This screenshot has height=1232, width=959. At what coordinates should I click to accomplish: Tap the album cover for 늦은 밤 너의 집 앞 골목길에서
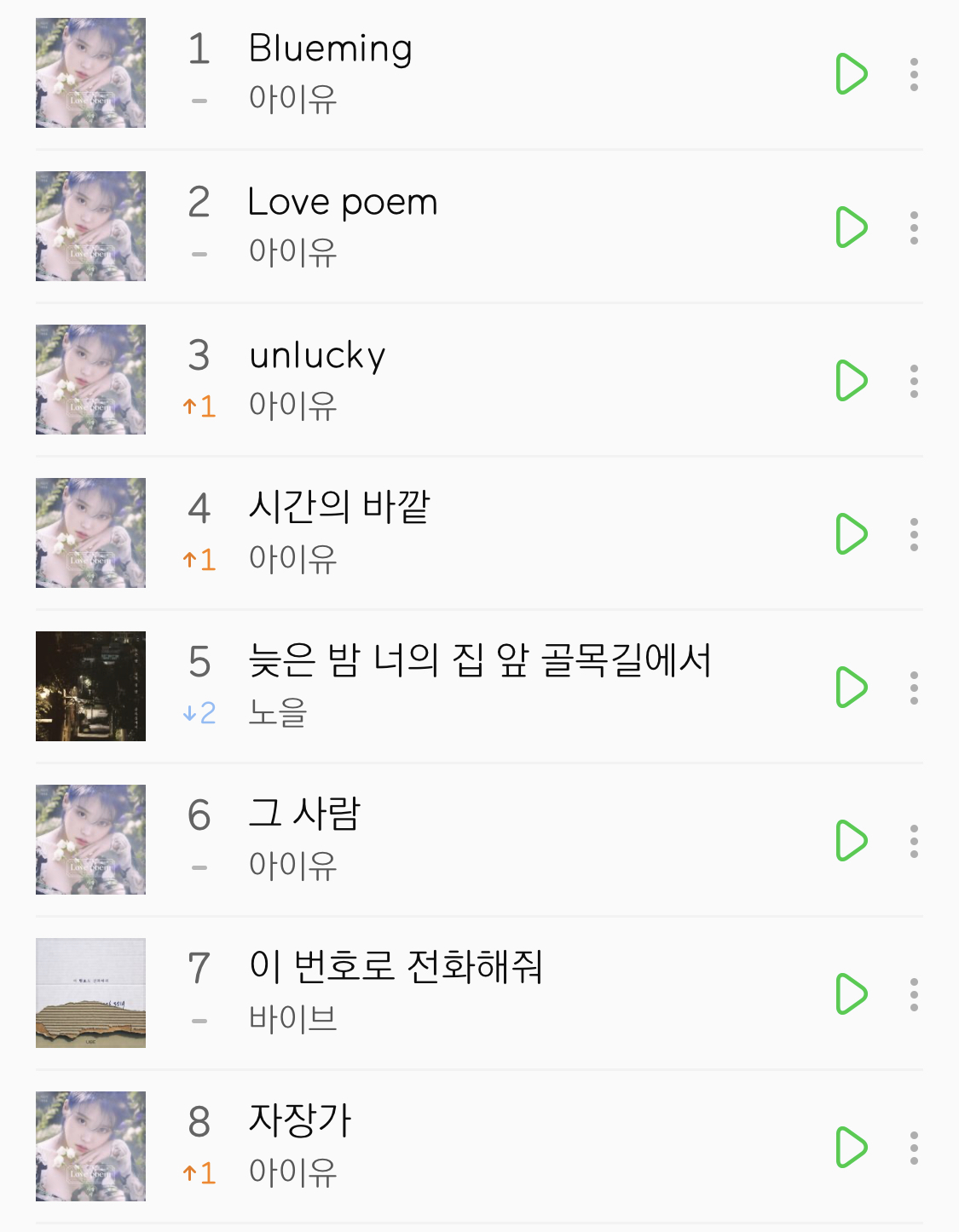click(90, 687)
